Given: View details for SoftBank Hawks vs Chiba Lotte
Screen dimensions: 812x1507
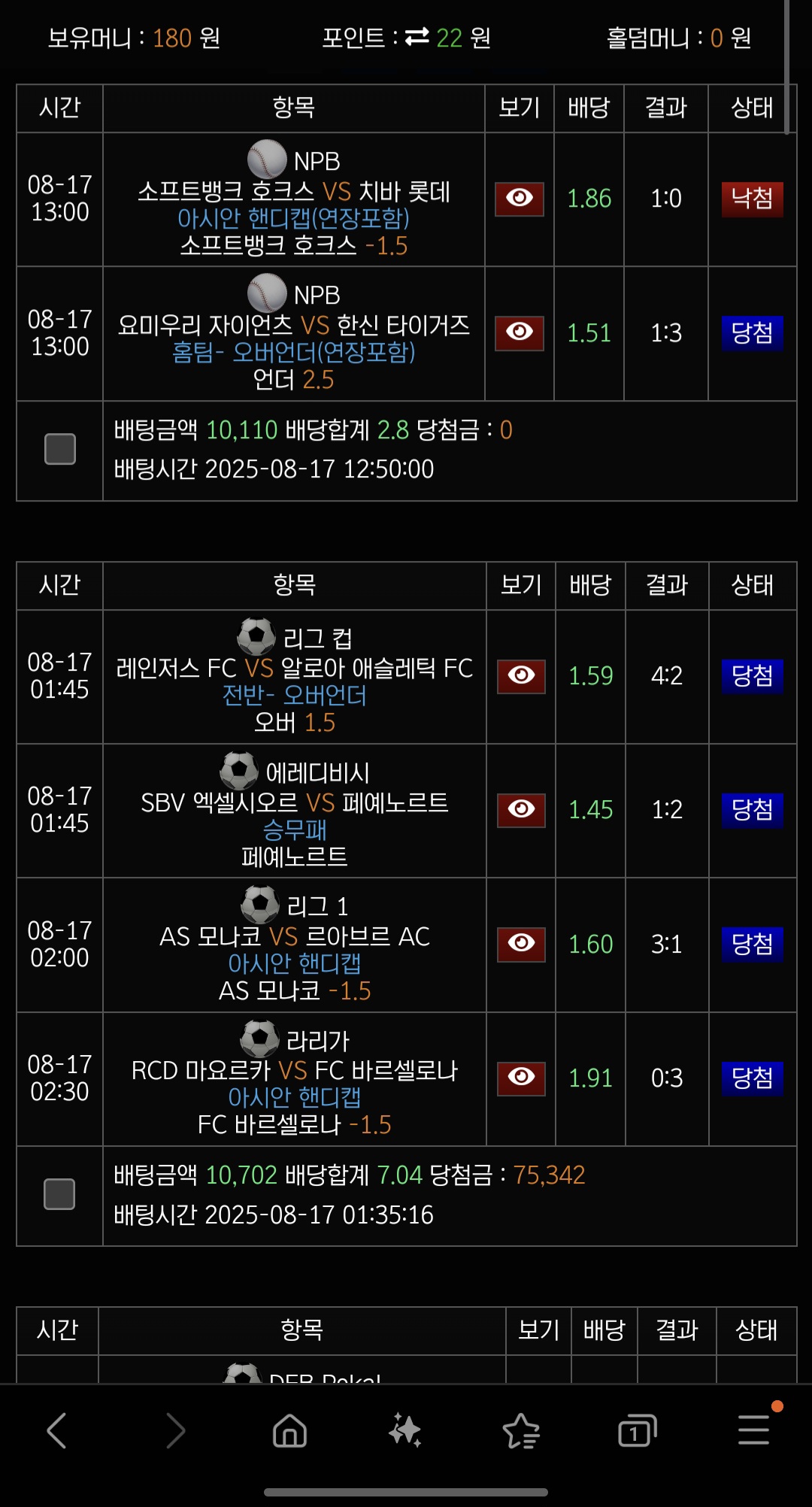Looking at the screenshot, I should point(519,199).
